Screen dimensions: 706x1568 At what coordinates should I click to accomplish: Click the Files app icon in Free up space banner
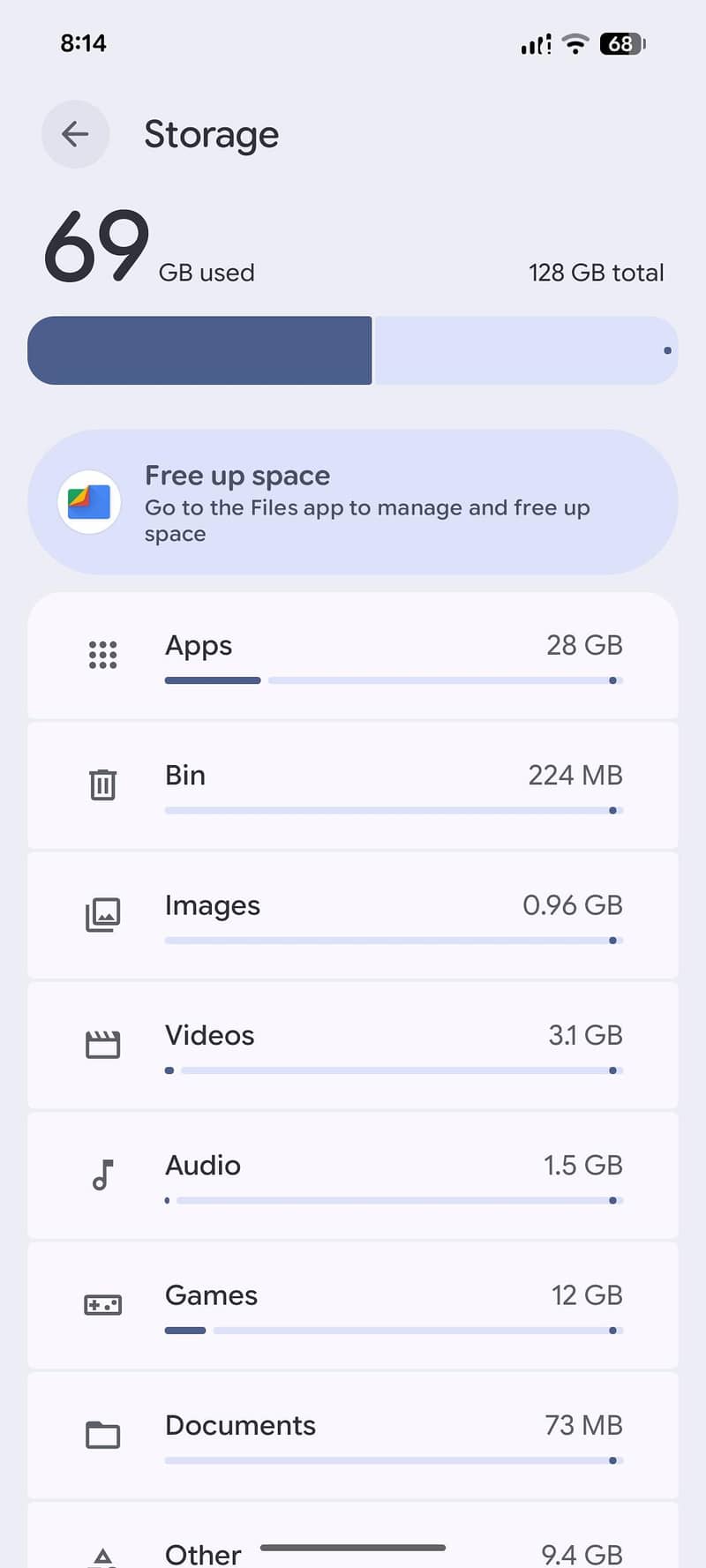(x=88, y=501)
